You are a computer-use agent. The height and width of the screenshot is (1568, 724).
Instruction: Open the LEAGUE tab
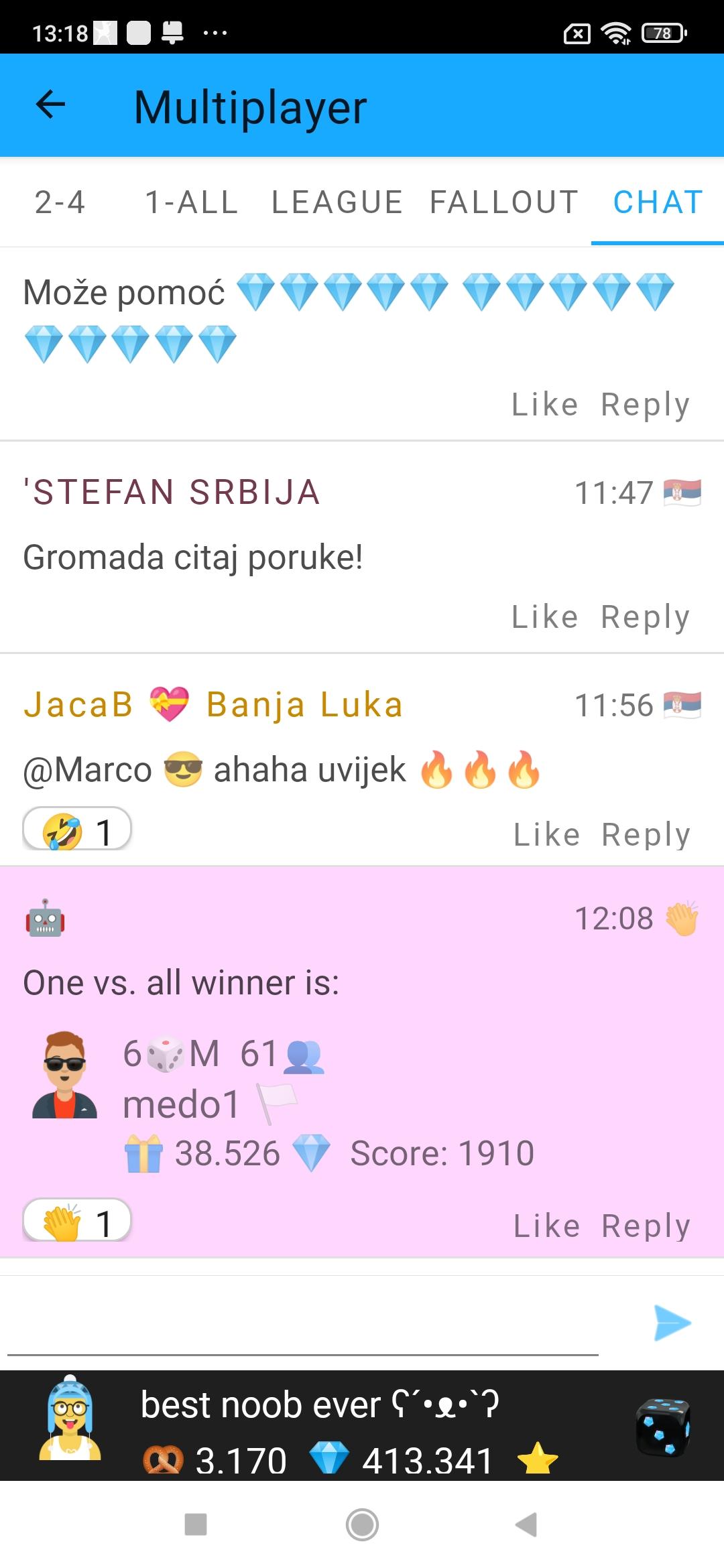(x=337, y=202)
